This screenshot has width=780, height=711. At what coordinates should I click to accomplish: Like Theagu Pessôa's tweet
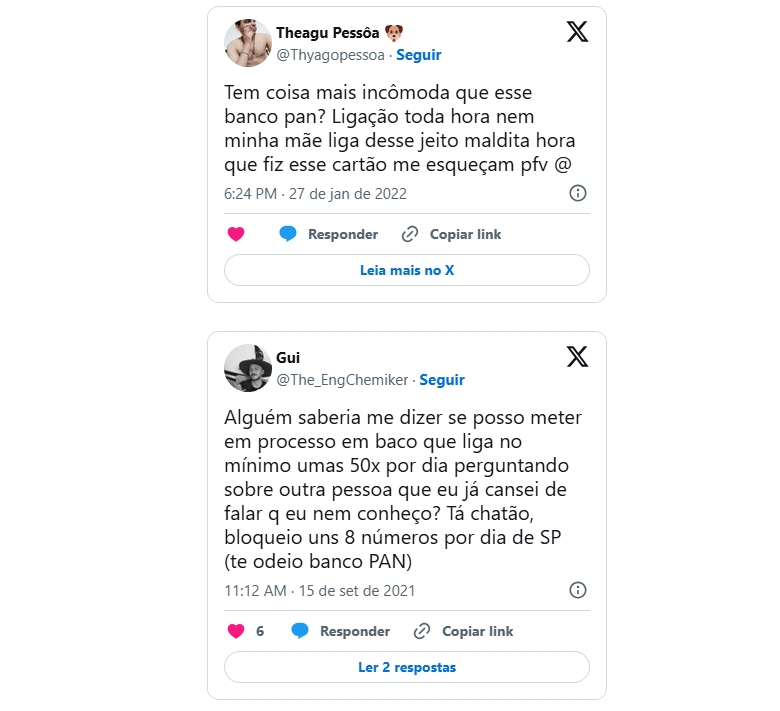236,234
